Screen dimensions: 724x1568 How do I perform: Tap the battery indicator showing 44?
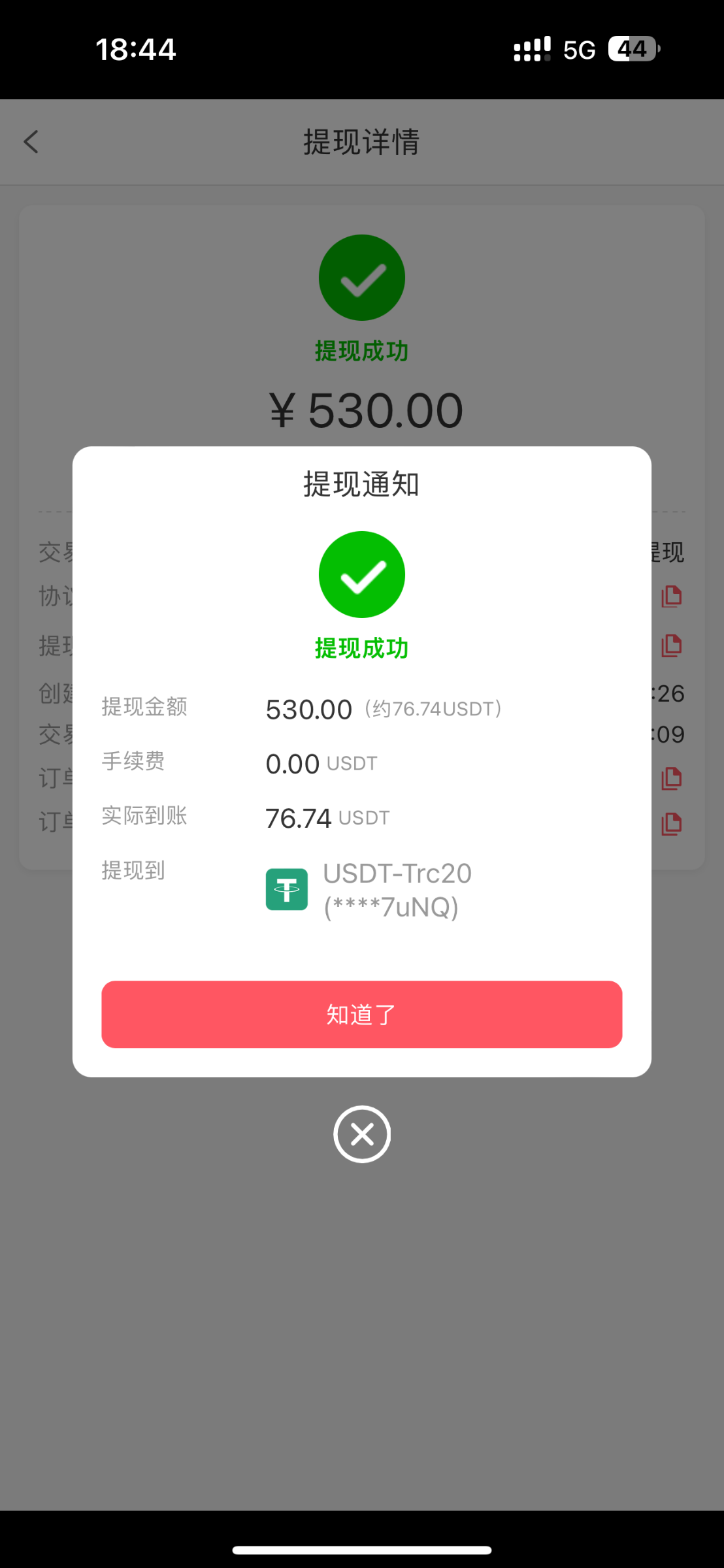coord(631,48)
